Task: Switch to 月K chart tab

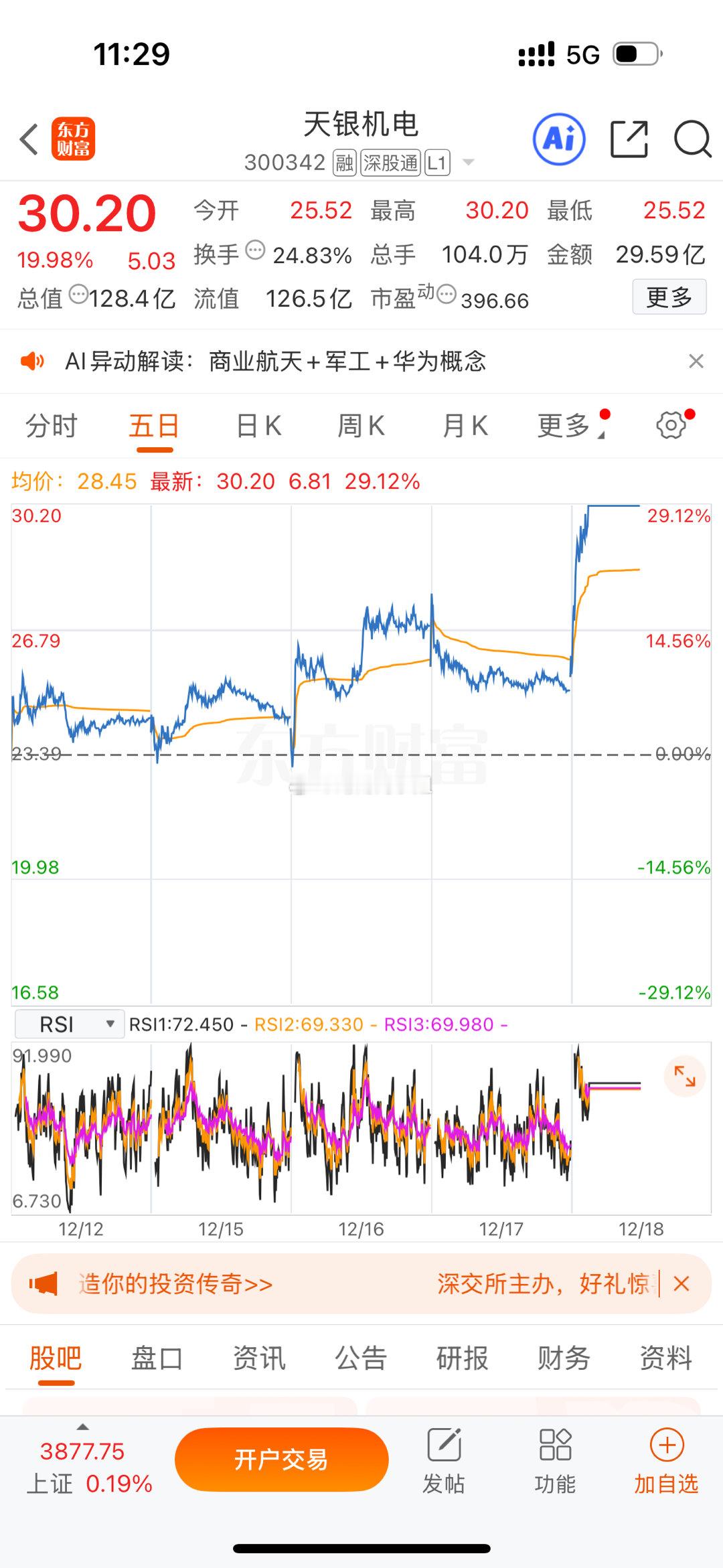Action: [x=465, y=426]
